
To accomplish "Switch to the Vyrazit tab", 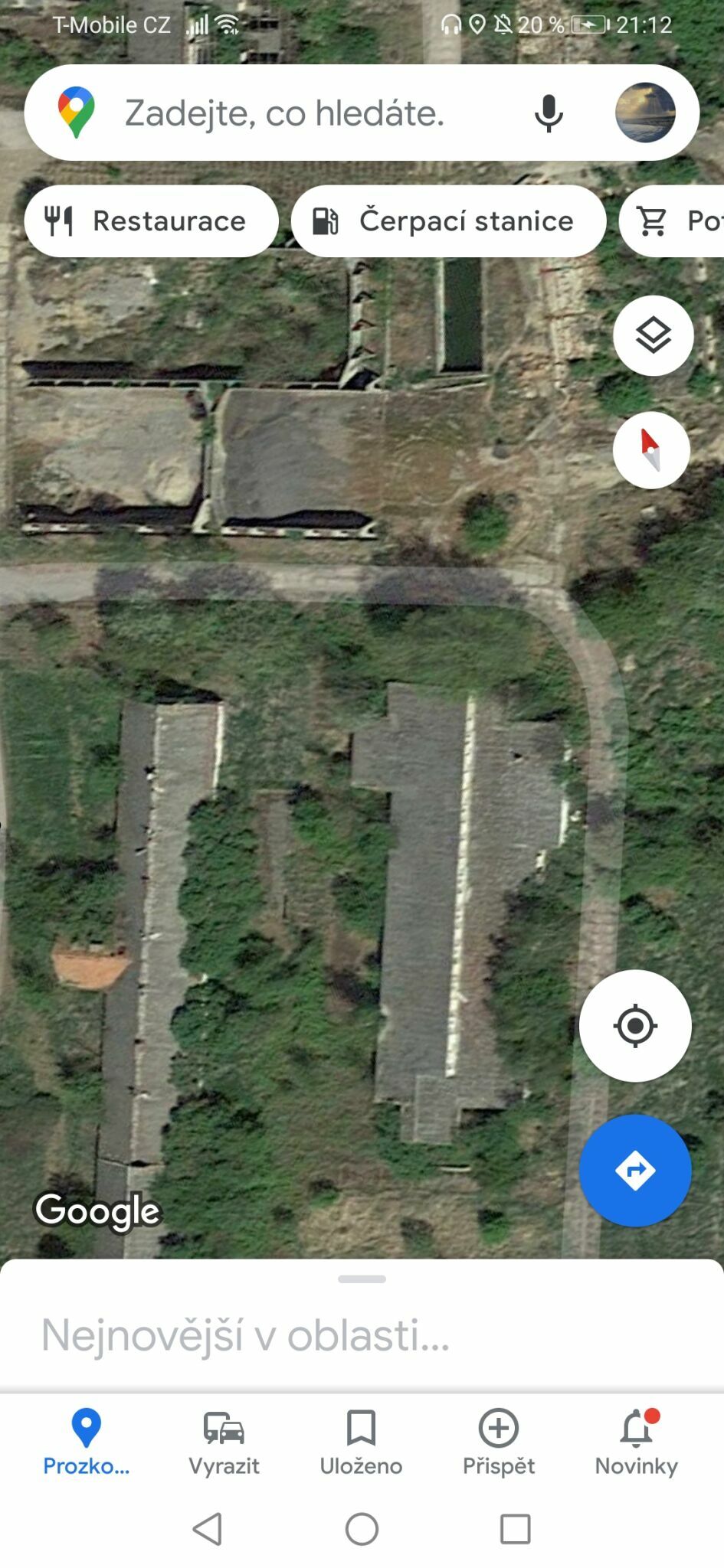I will click(224, 1443).
